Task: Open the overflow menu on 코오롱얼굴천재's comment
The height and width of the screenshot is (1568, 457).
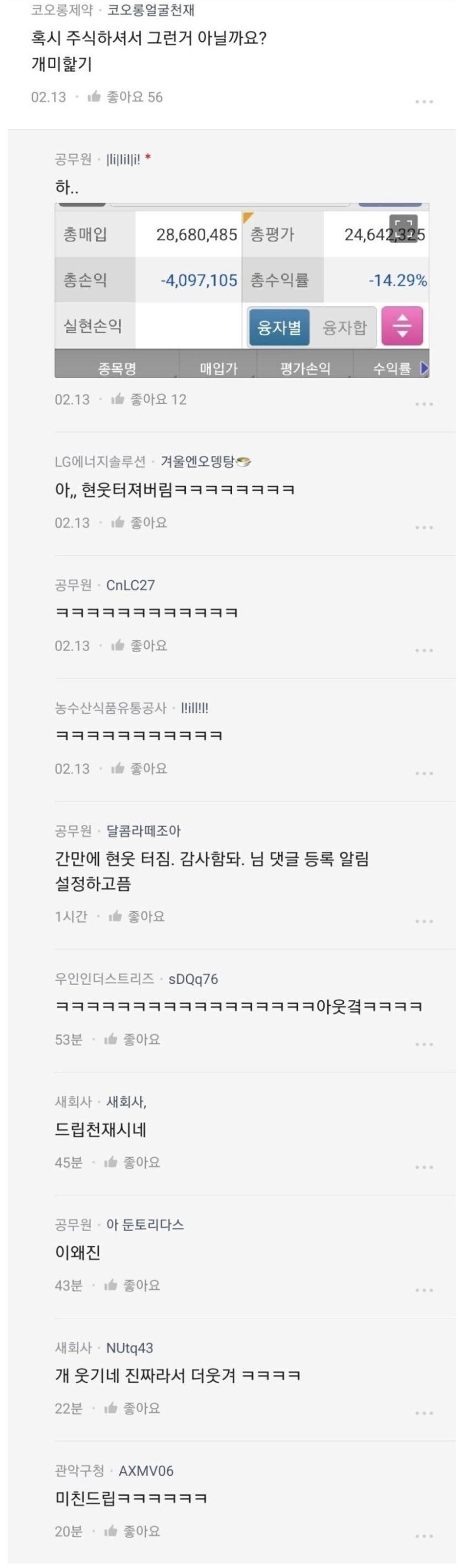Action: [x=423, y=102]
